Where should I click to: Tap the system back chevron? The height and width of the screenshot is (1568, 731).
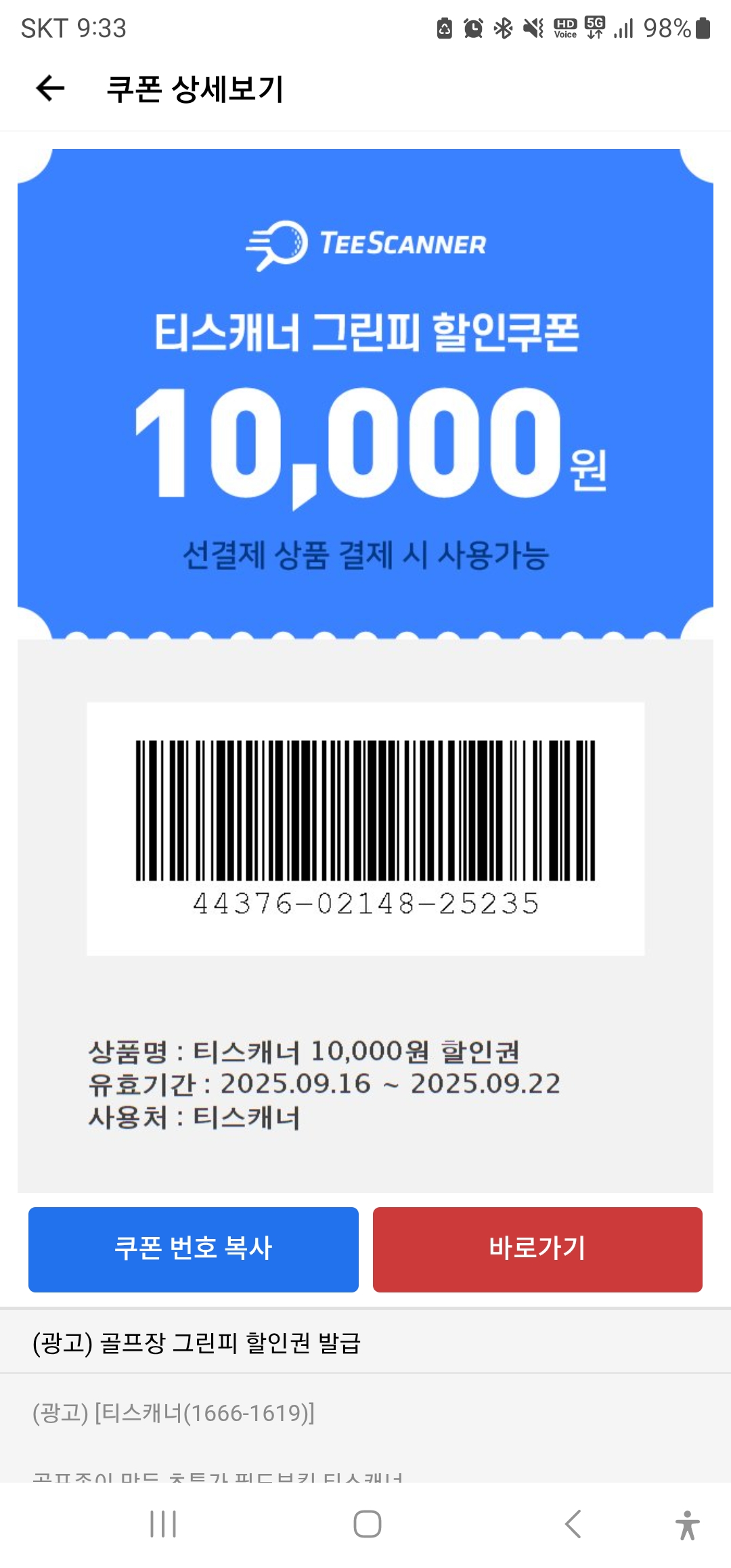(573, 1524)
